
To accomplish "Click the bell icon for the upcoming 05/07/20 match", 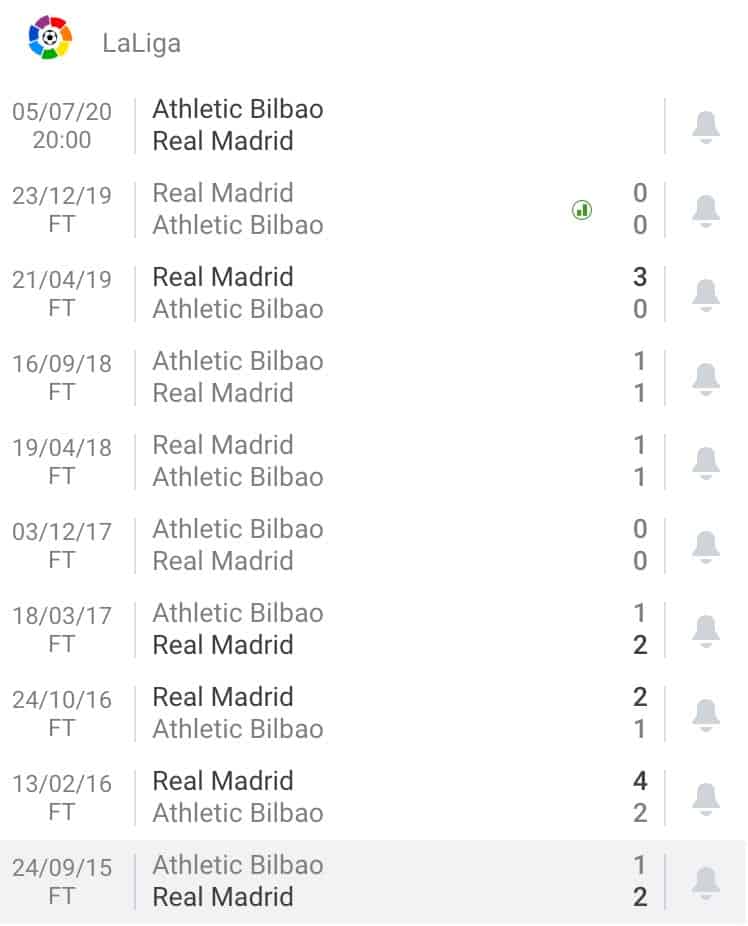I will 705,124.
